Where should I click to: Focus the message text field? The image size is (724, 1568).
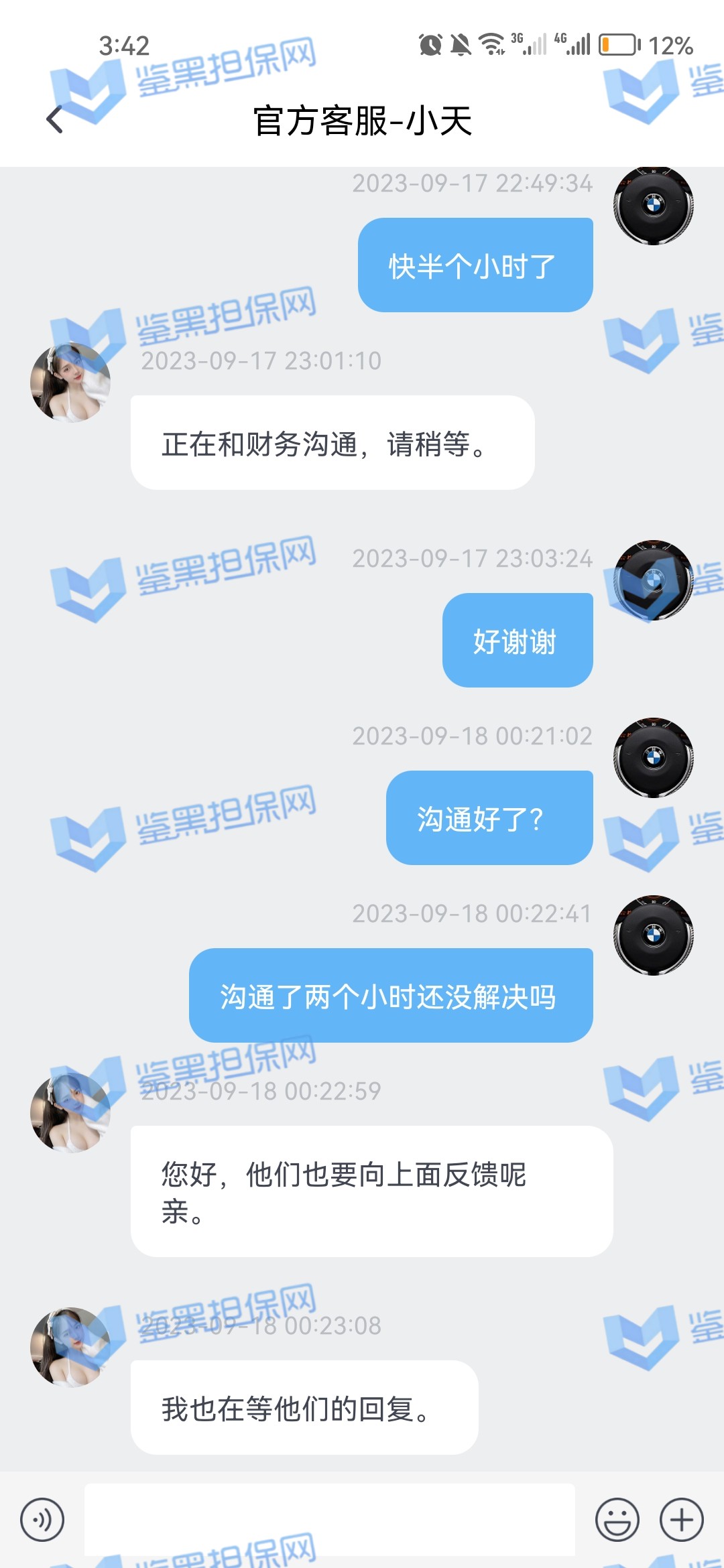pos(329,1520)
